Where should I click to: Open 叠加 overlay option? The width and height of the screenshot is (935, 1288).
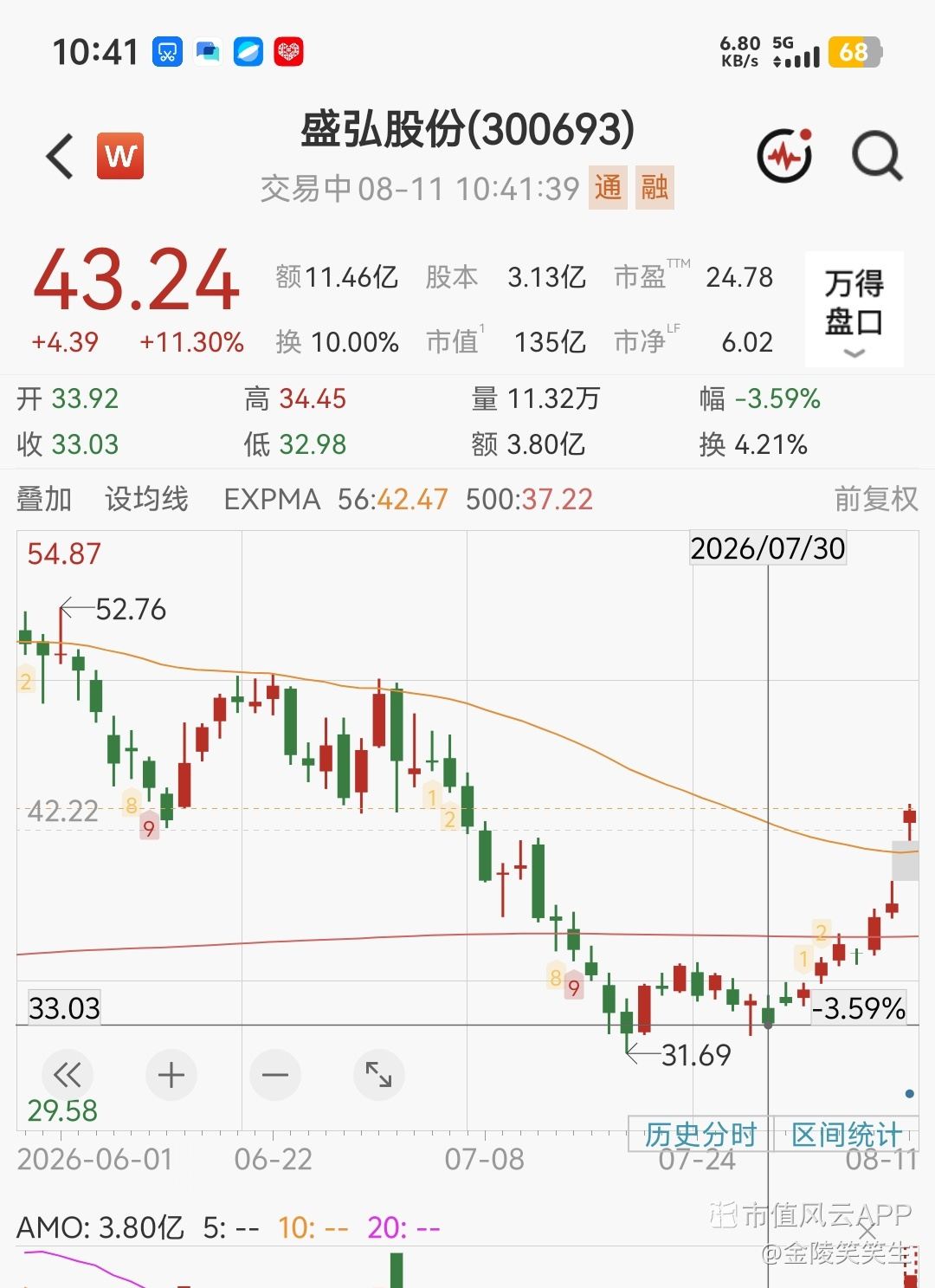click(44, 499)
